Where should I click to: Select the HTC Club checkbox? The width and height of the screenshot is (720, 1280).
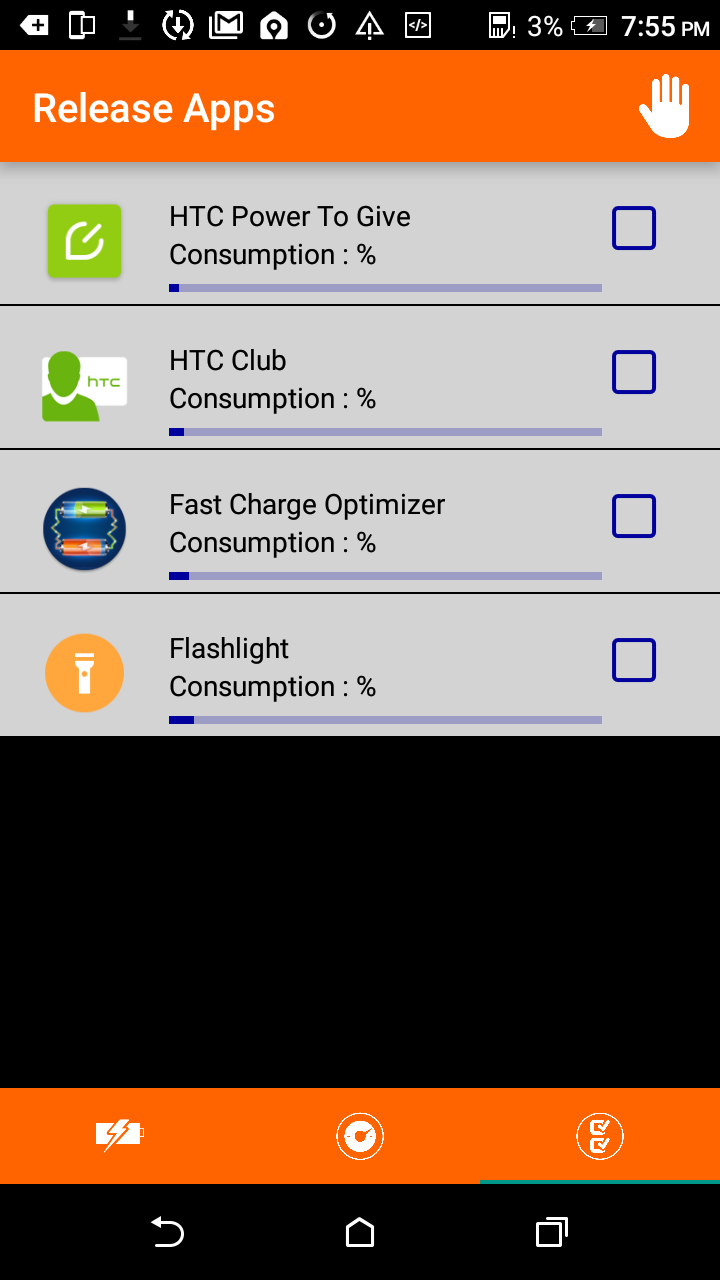(633, 372)
